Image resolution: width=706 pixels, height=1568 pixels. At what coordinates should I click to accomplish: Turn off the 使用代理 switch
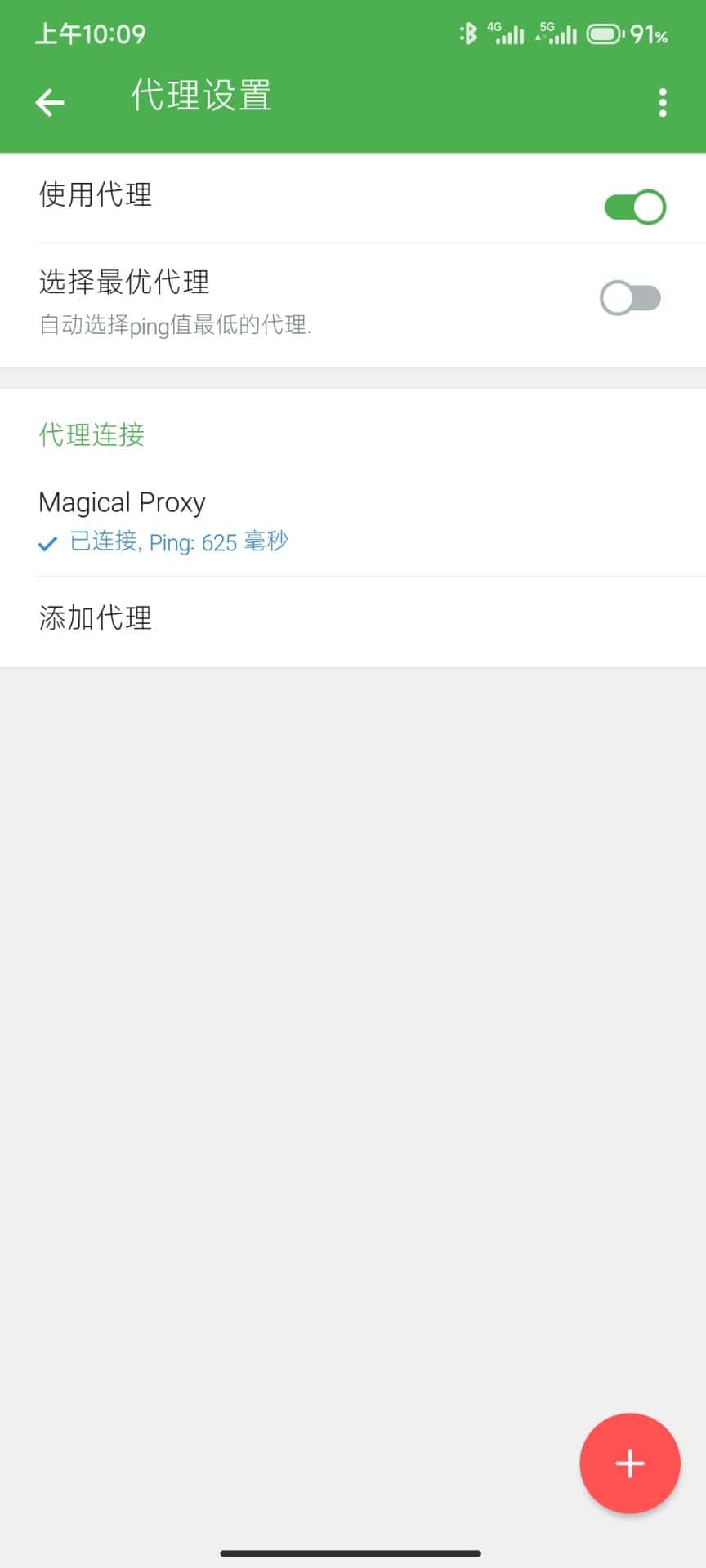click(x=635, y=207)
